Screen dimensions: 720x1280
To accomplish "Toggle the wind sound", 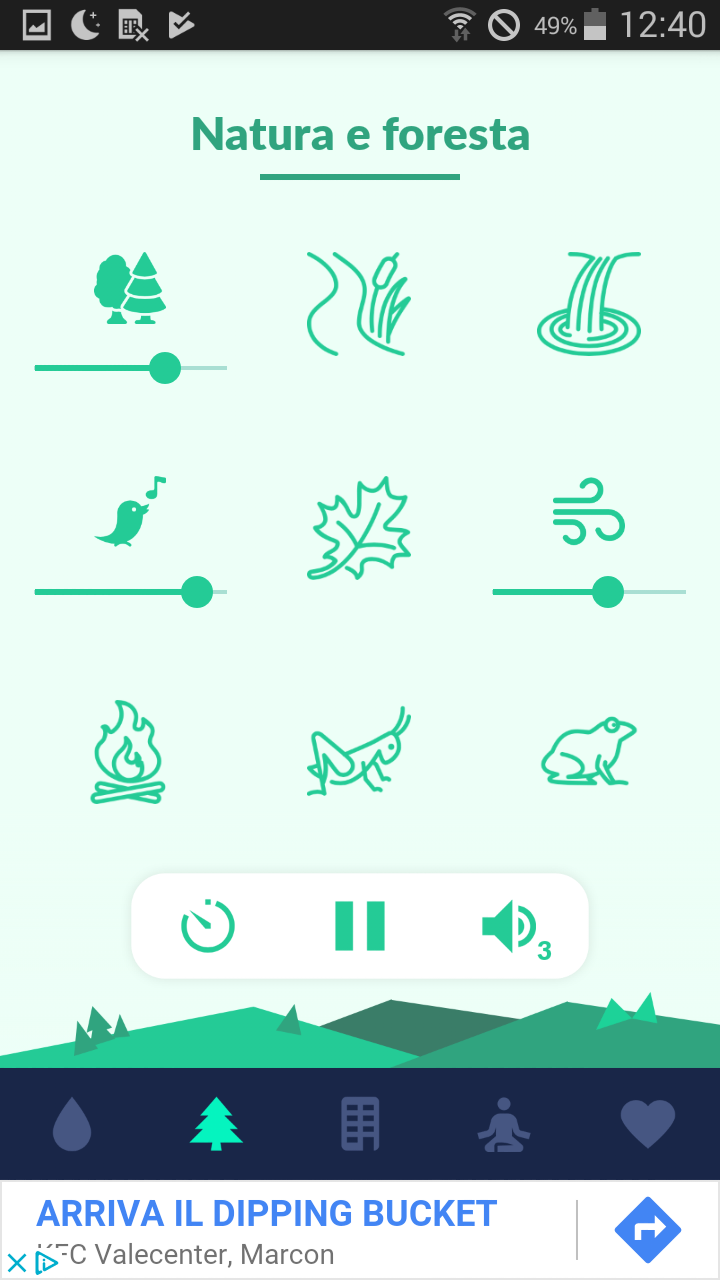I will [x=589, y=512].
